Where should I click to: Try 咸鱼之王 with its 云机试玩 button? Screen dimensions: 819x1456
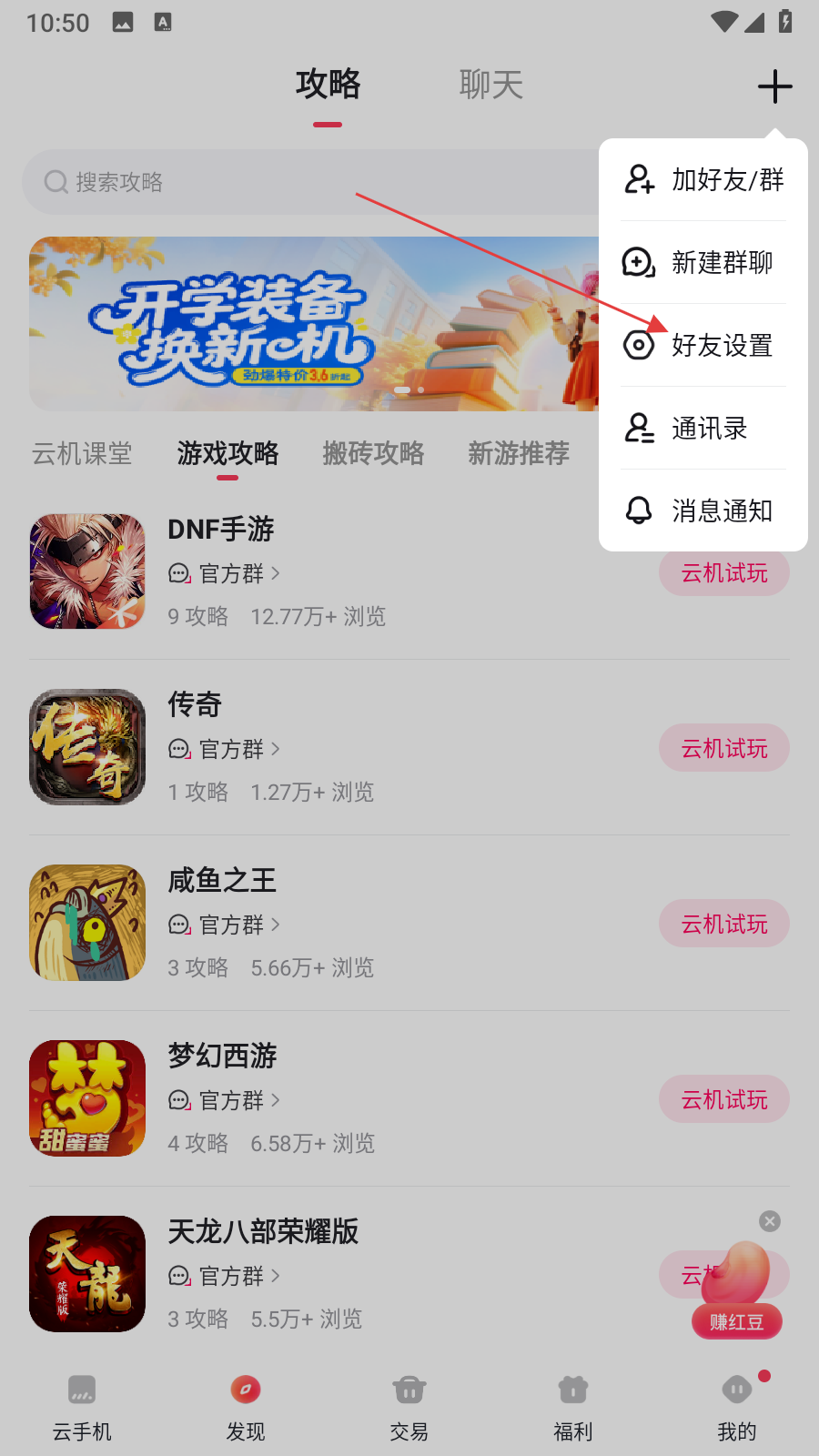coord(723,925)
